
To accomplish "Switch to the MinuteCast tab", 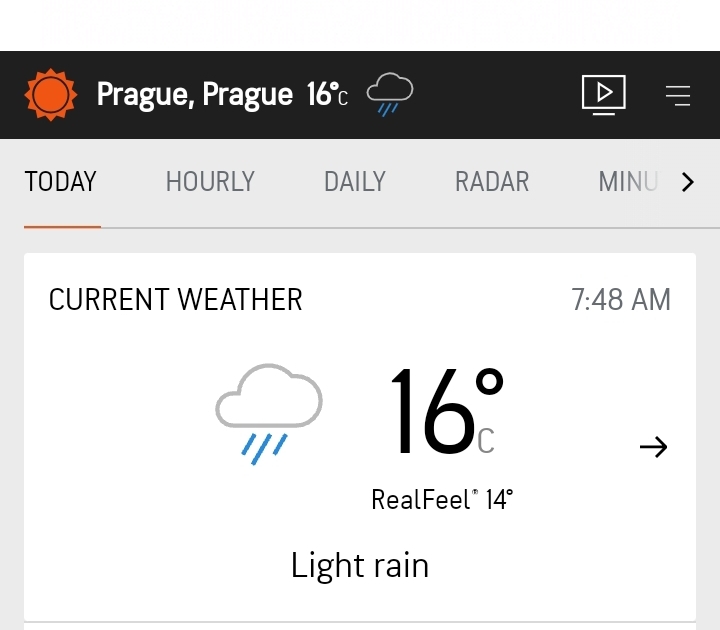I will tap(628, 182).
